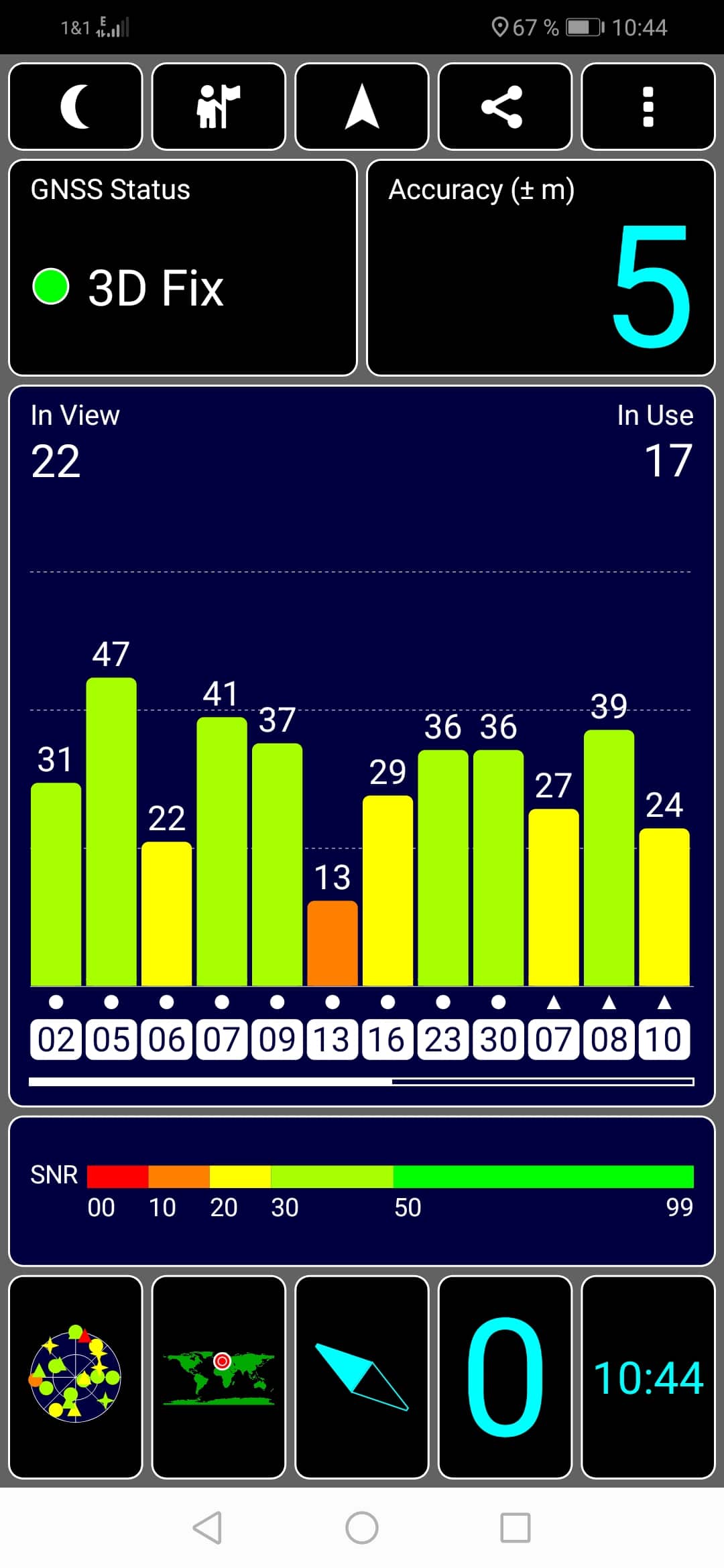Viewport: 724px width, 1568px height.
Task: Tap the navigation arrow icon
Action: [x=362, y=107]
